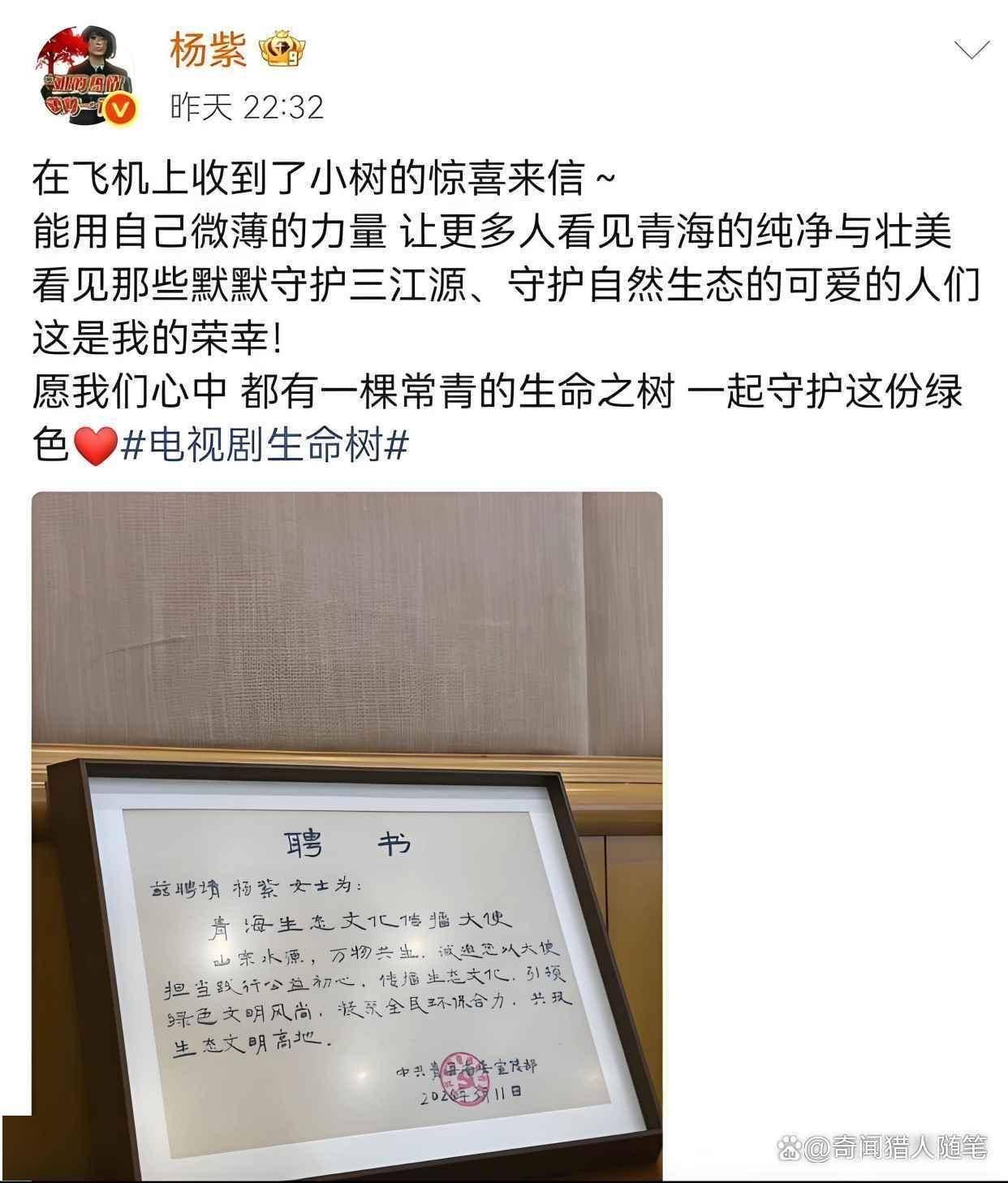Expand the post options chevron
The image size is (1008, 1183).
pyautogui.click(x=971, y=51)
